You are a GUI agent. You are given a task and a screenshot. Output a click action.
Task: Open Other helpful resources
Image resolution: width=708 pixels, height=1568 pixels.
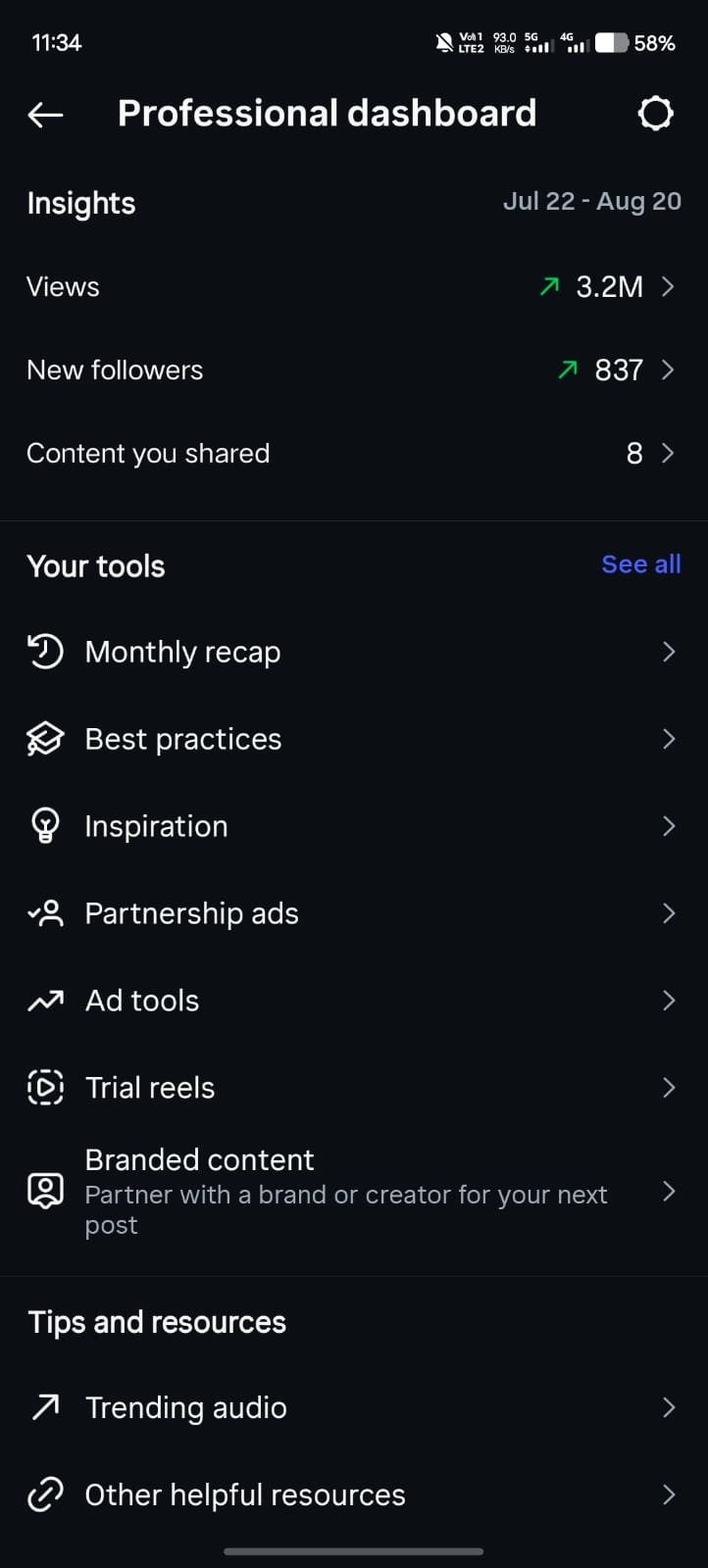(354, 1495)
